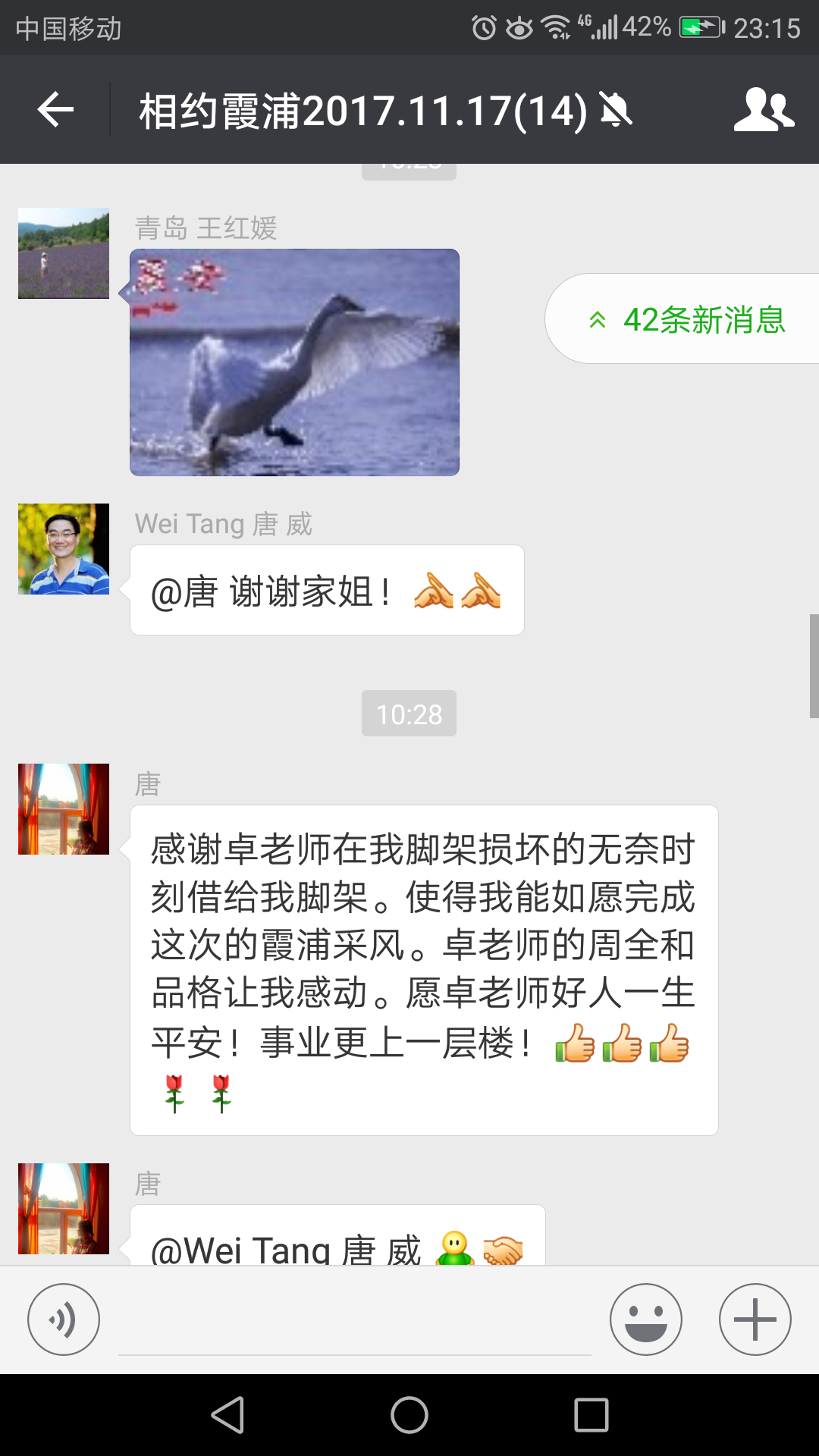Open group members and chat info

pyautogui.click(x=764, y=110)
